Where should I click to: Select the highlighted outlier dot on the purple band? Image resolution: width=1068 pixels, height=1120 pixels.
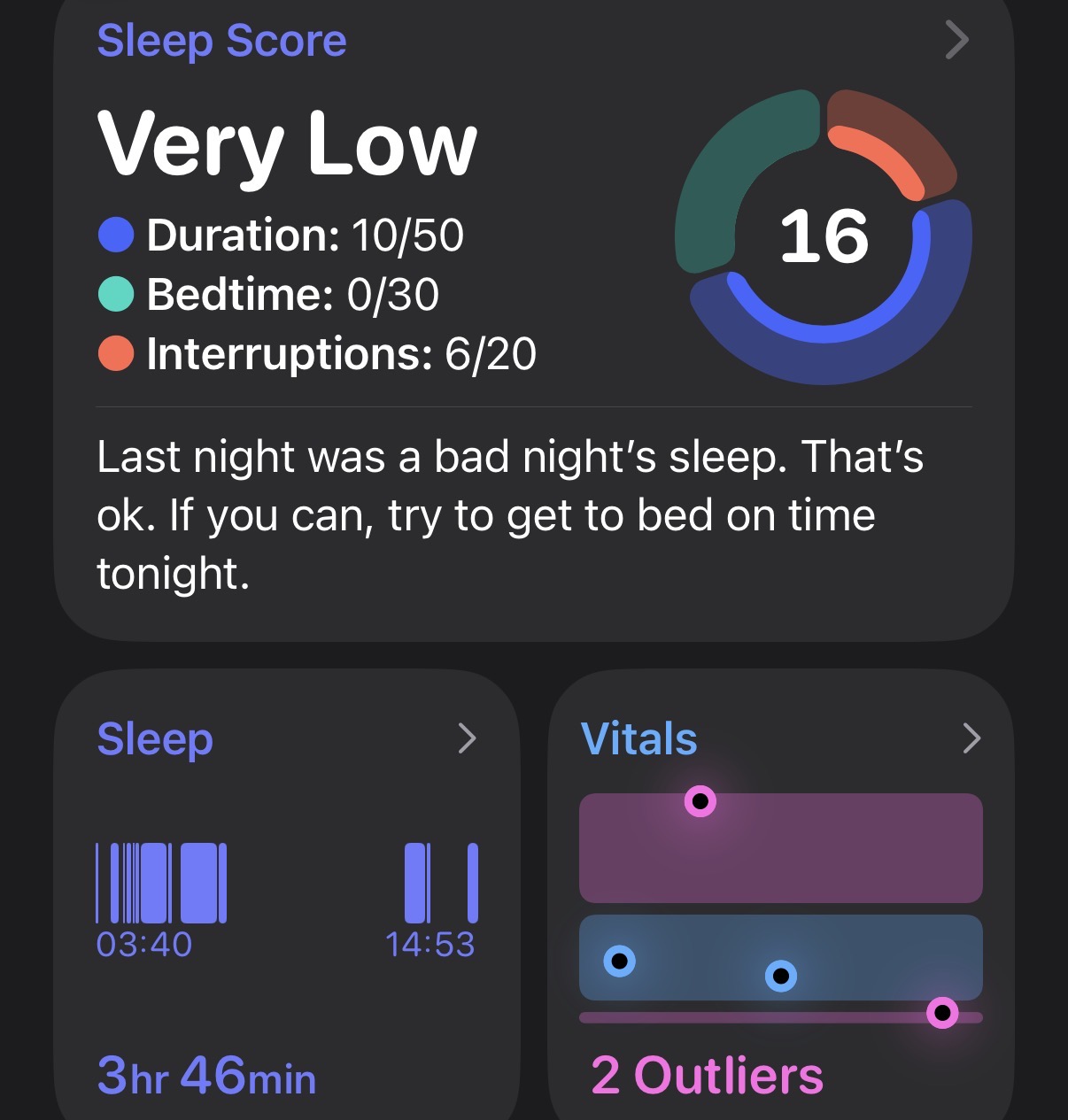pyautogui.click(x=700, y=802)
